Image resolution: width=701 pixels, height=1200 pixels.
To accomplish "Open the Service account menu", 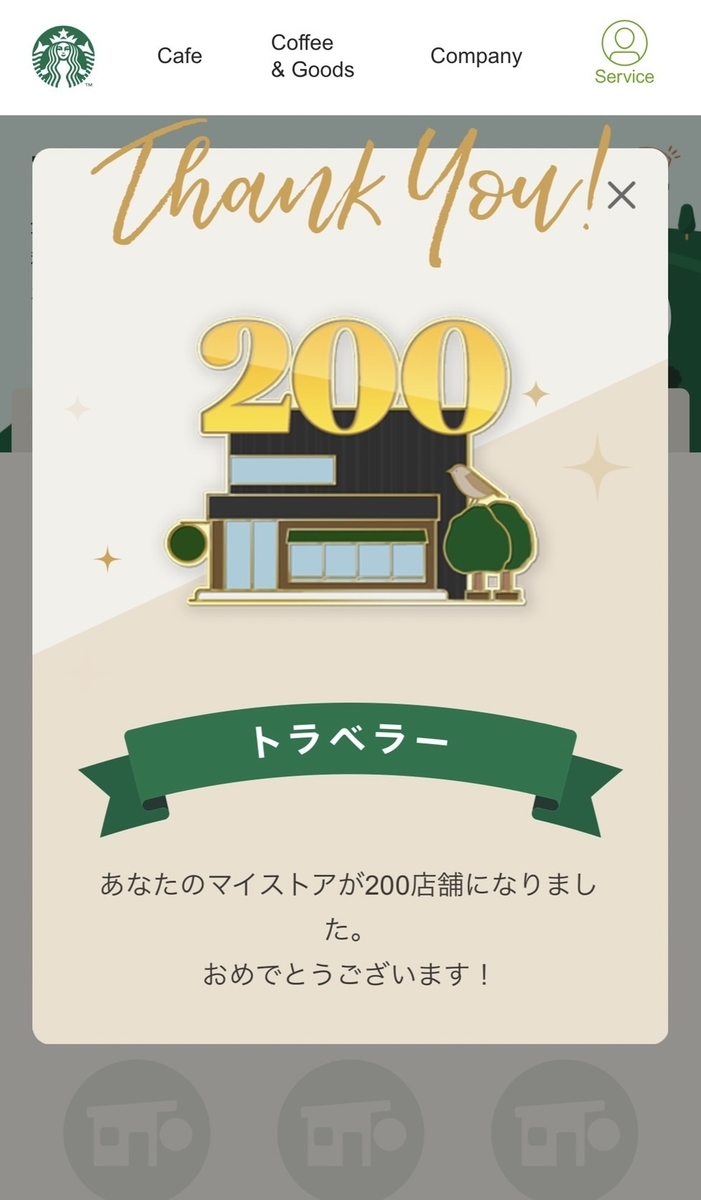I will coord(624,53).
